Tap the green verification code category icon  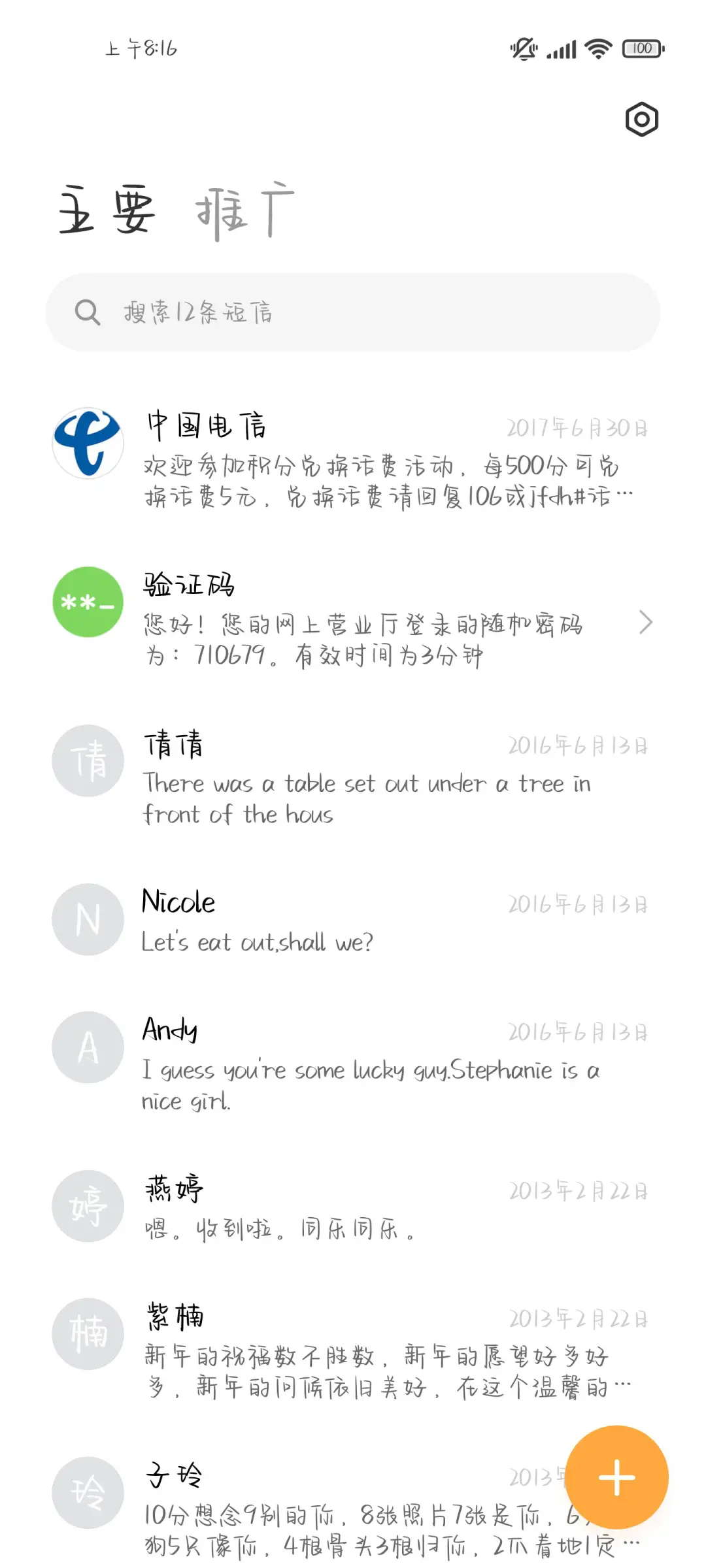(88, 602)
